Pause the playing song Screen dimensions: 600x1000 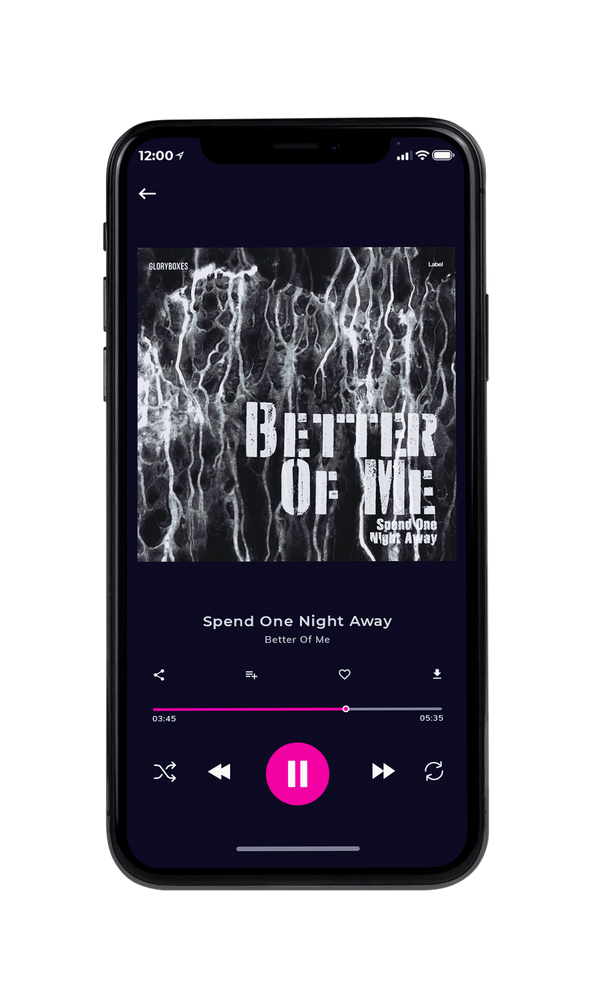pyautogui.click(x=297, y=773)
